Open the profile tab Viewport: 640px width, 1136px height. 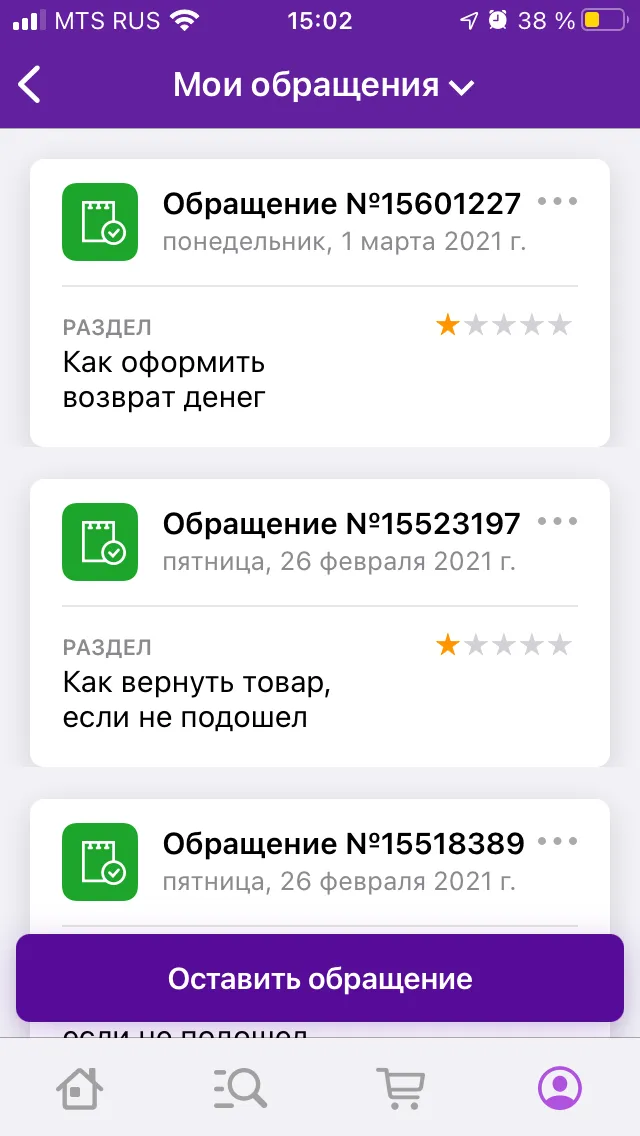[x=560, y=1087]
